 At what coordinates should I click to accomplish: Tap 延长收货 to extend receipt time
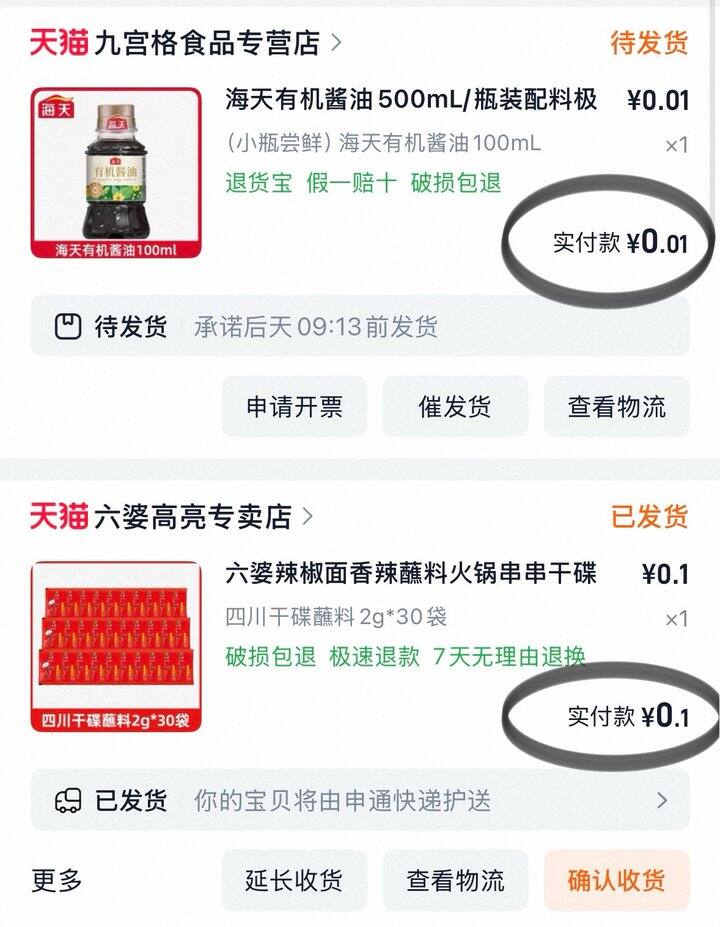[x=294, y=880]
